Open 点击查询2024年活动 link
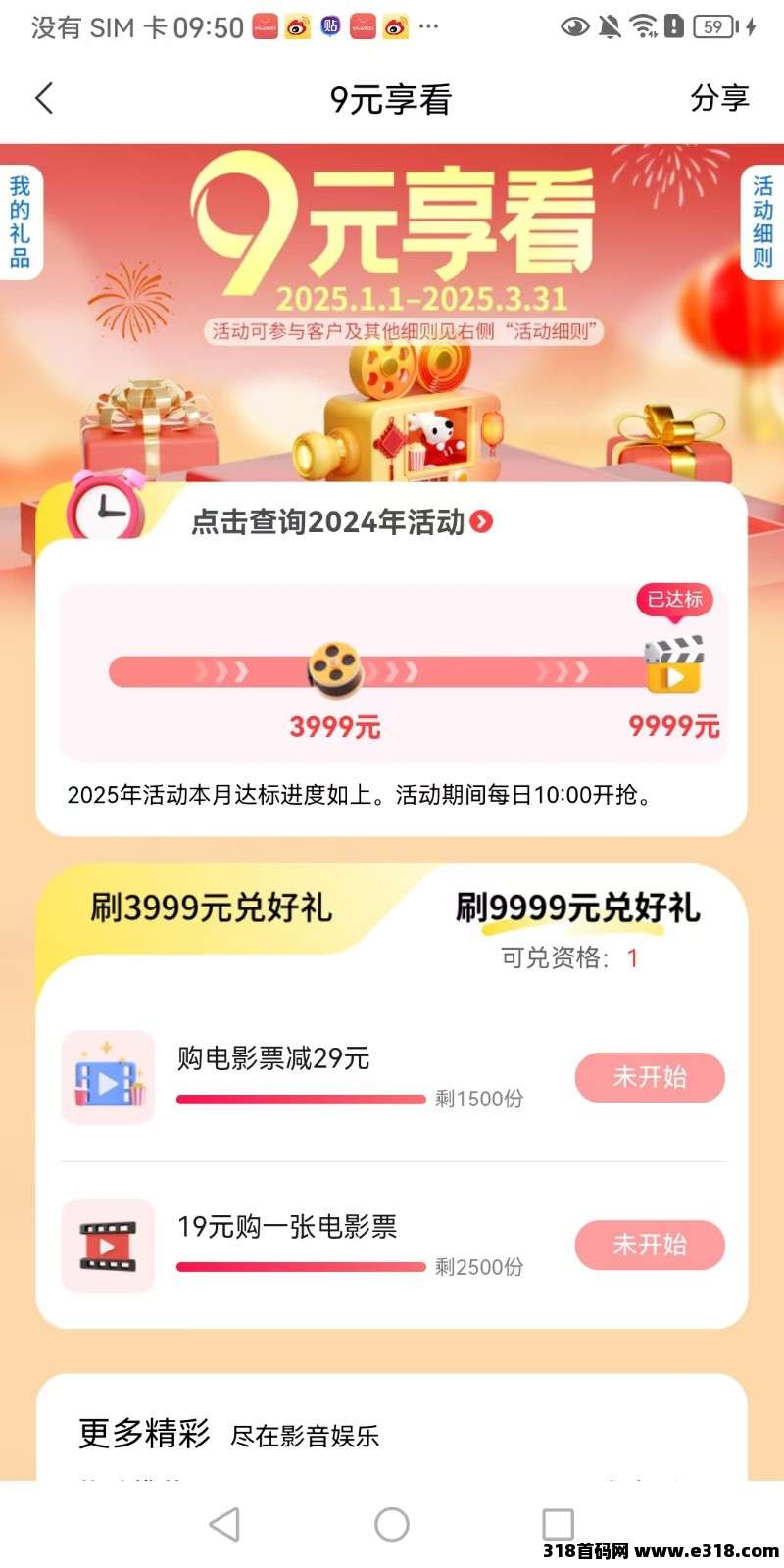The height and width of the screenshot is (1568, 784). tap(341, 522)
